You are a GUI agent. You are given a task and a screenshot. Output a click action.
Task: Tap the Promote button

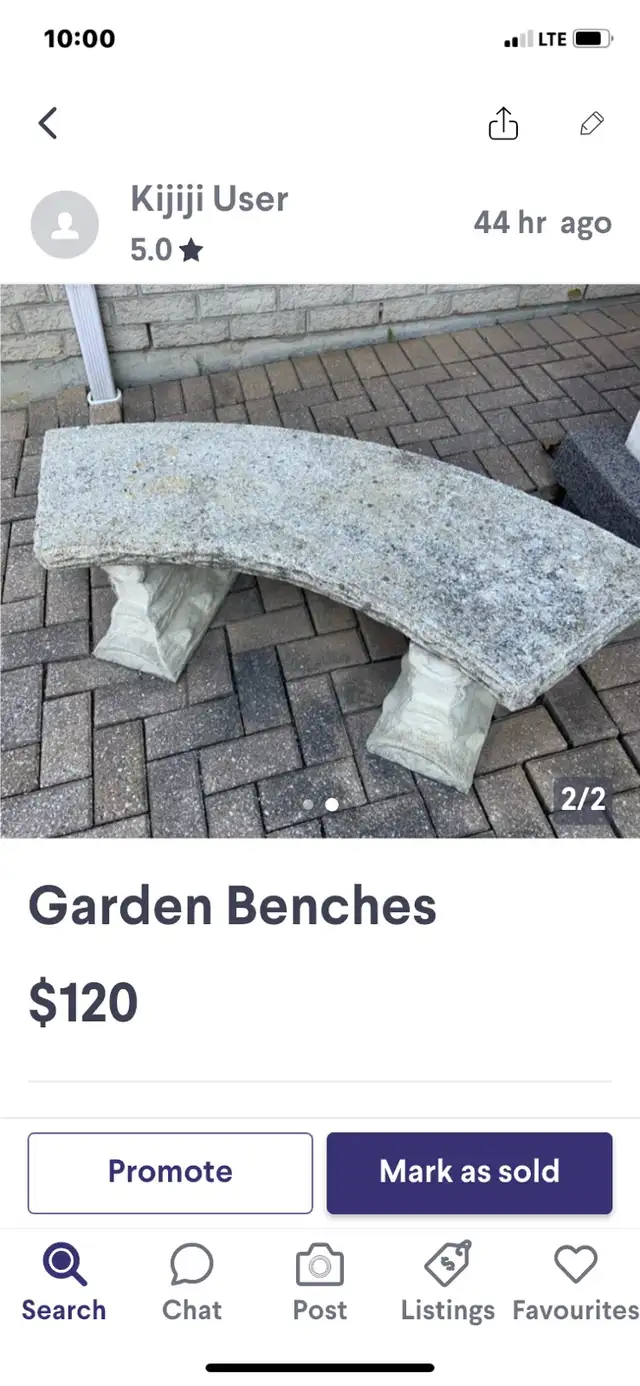(170, 1172)
